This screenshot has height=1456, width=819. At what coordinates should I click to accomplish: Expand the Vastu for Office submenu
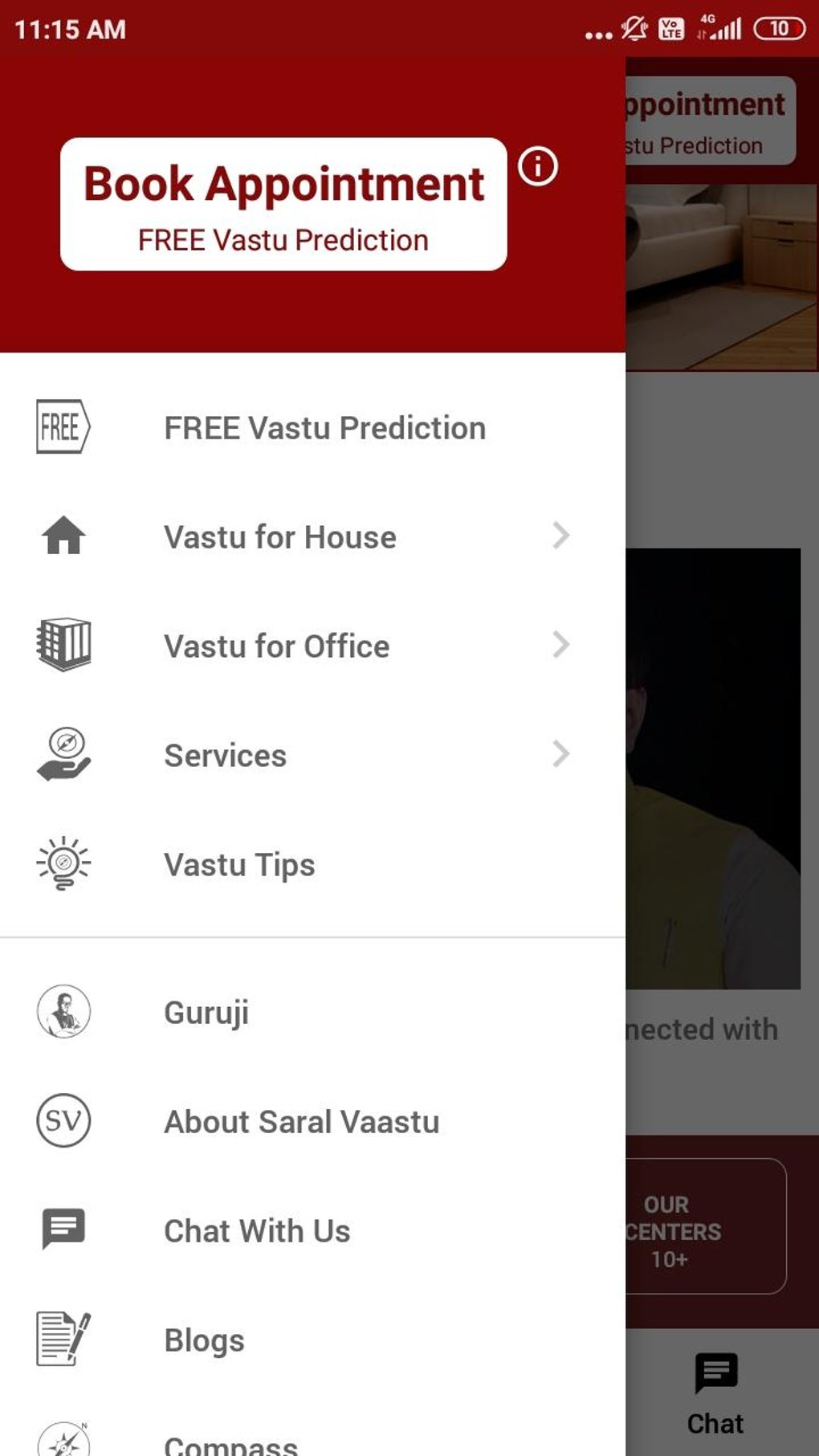(561, 645)
